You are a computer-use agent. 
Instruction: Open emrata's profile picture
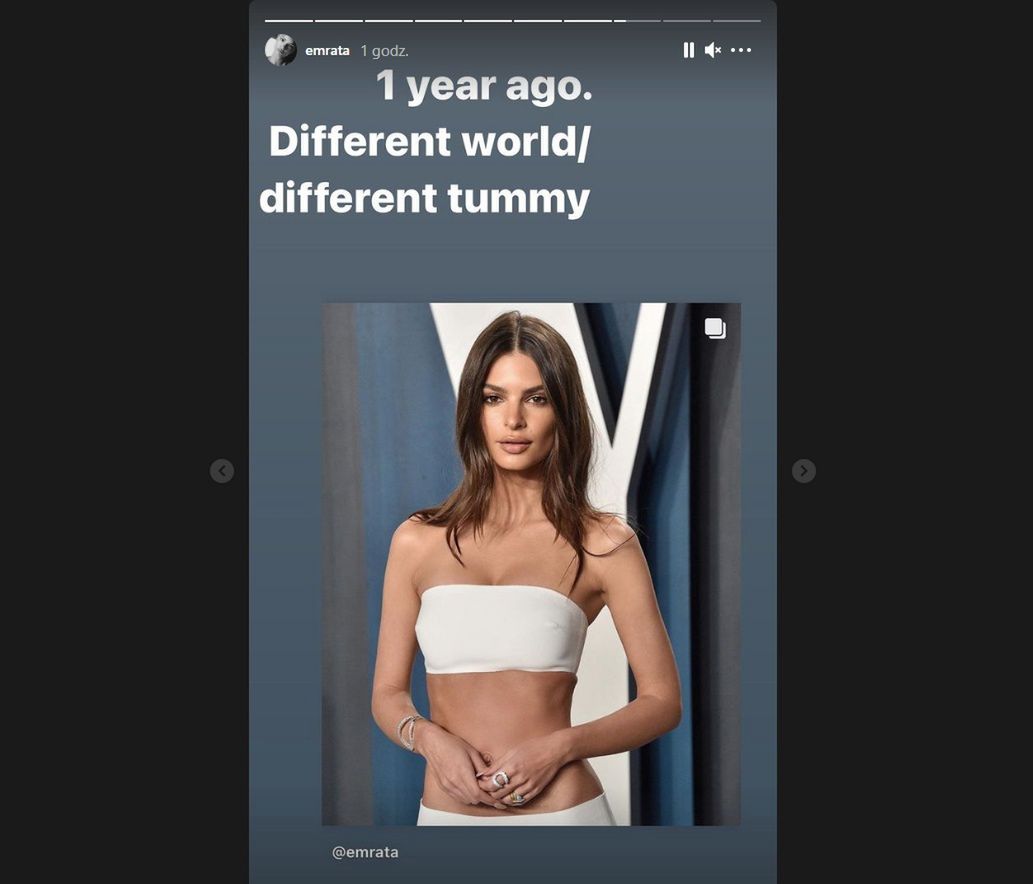coord(281,50)
